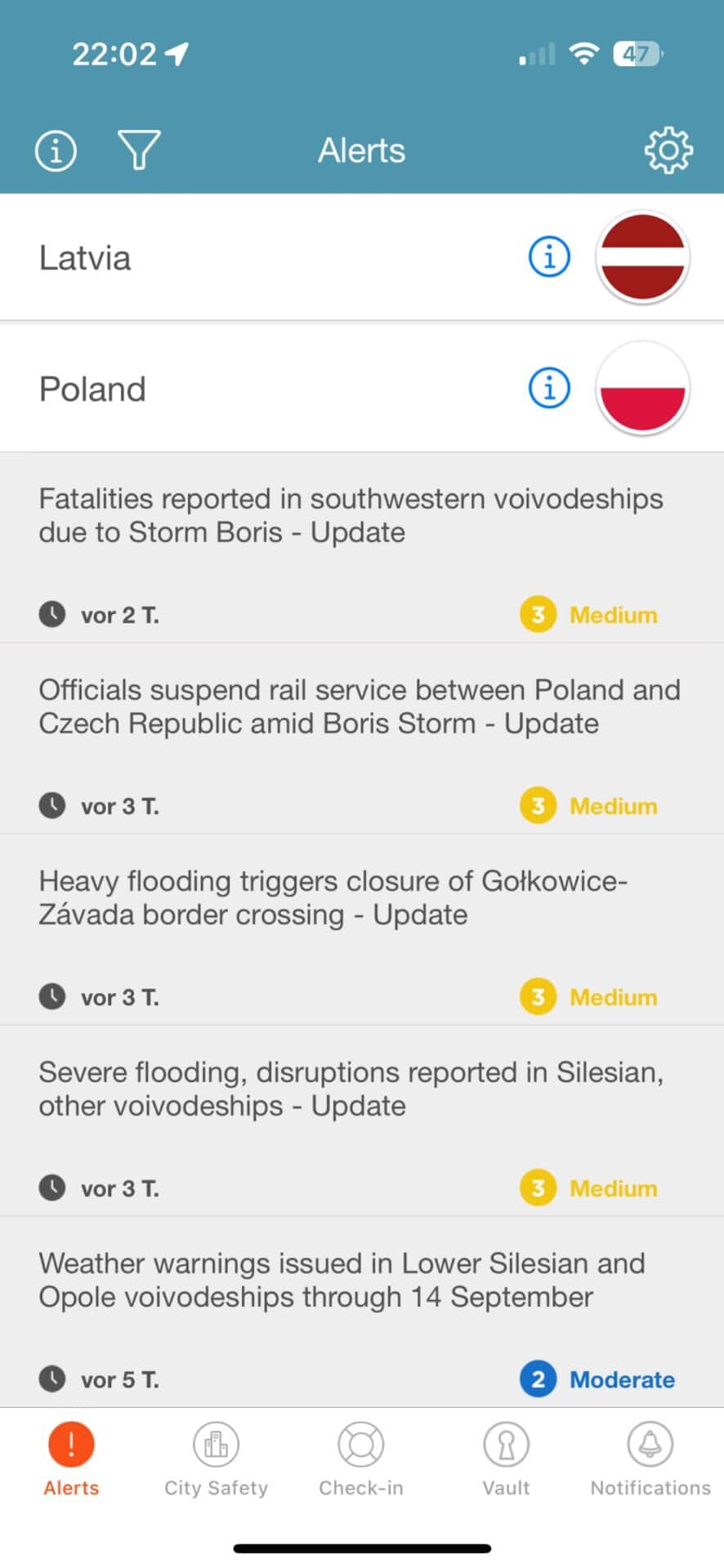Image resolution: width=724 pixels, height=1568 pixels.
Task: Open the Storm Boris fatalities alert
Action: [x=351, y=516]
